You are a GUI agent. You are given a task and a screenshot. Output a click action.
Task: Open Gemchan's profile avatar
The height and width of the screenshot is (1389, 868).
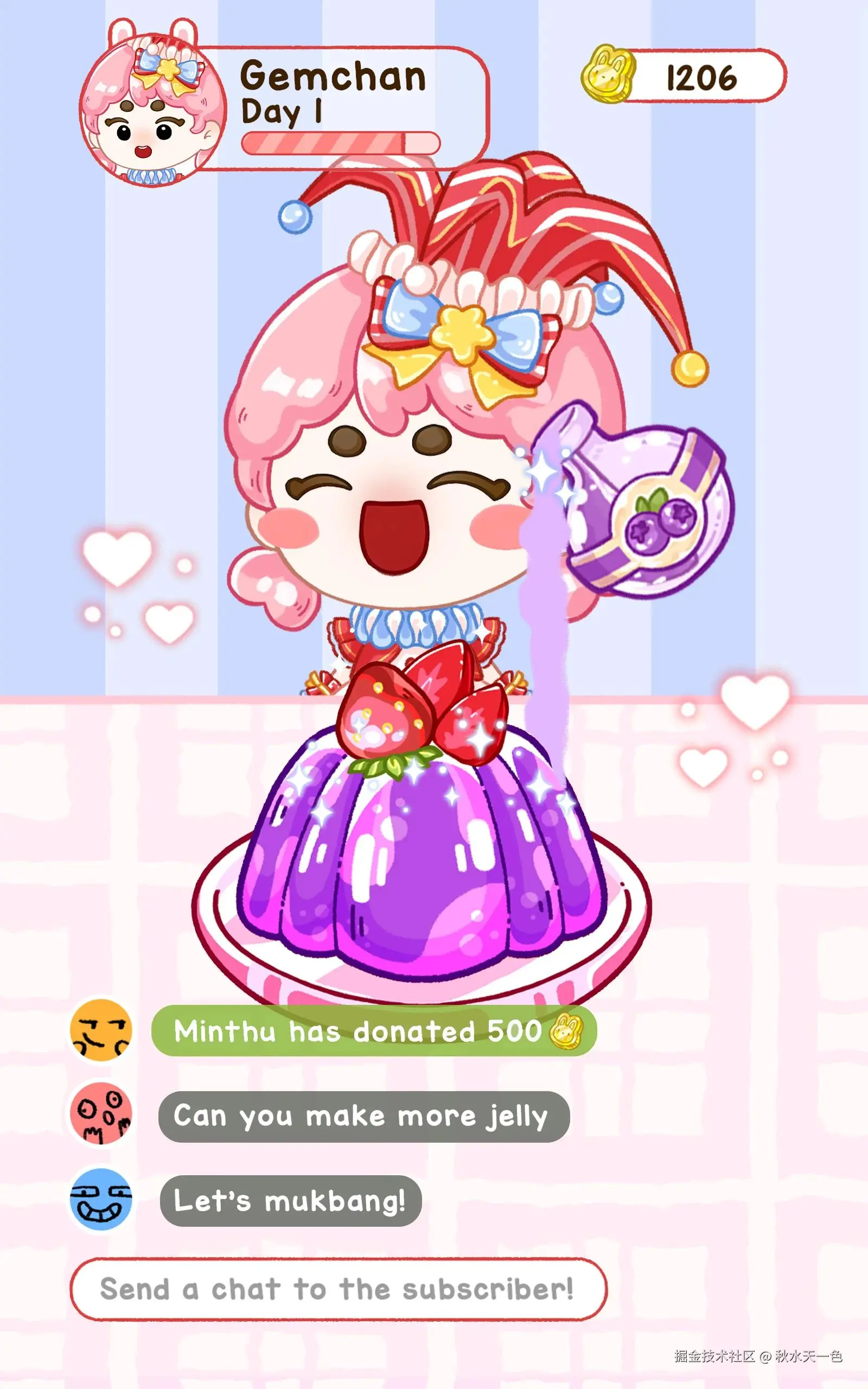pos(152,110)
